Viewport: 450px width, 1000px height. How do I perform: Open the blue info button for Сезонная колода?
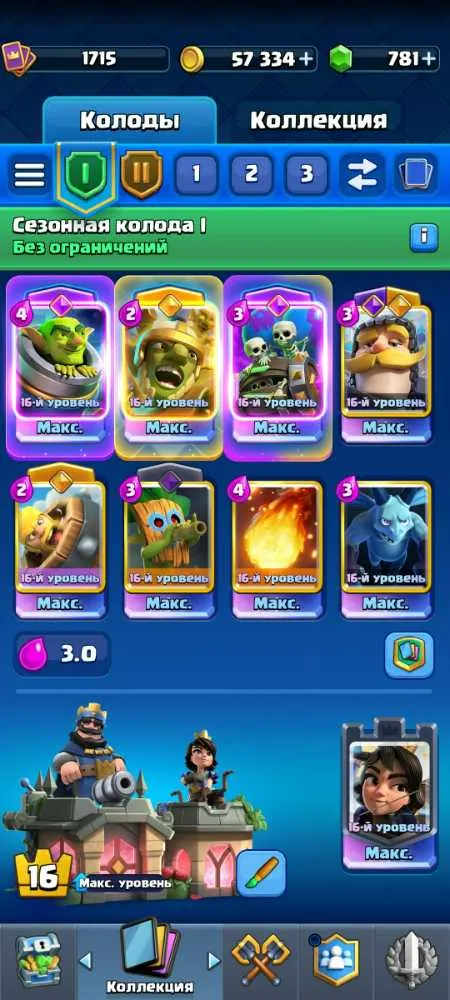[x=424, y=237]
